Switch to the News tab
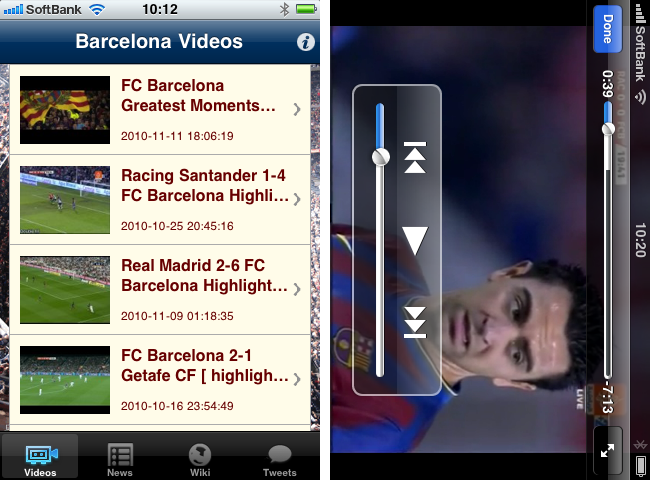650x480 pixels. coord(120,458)
